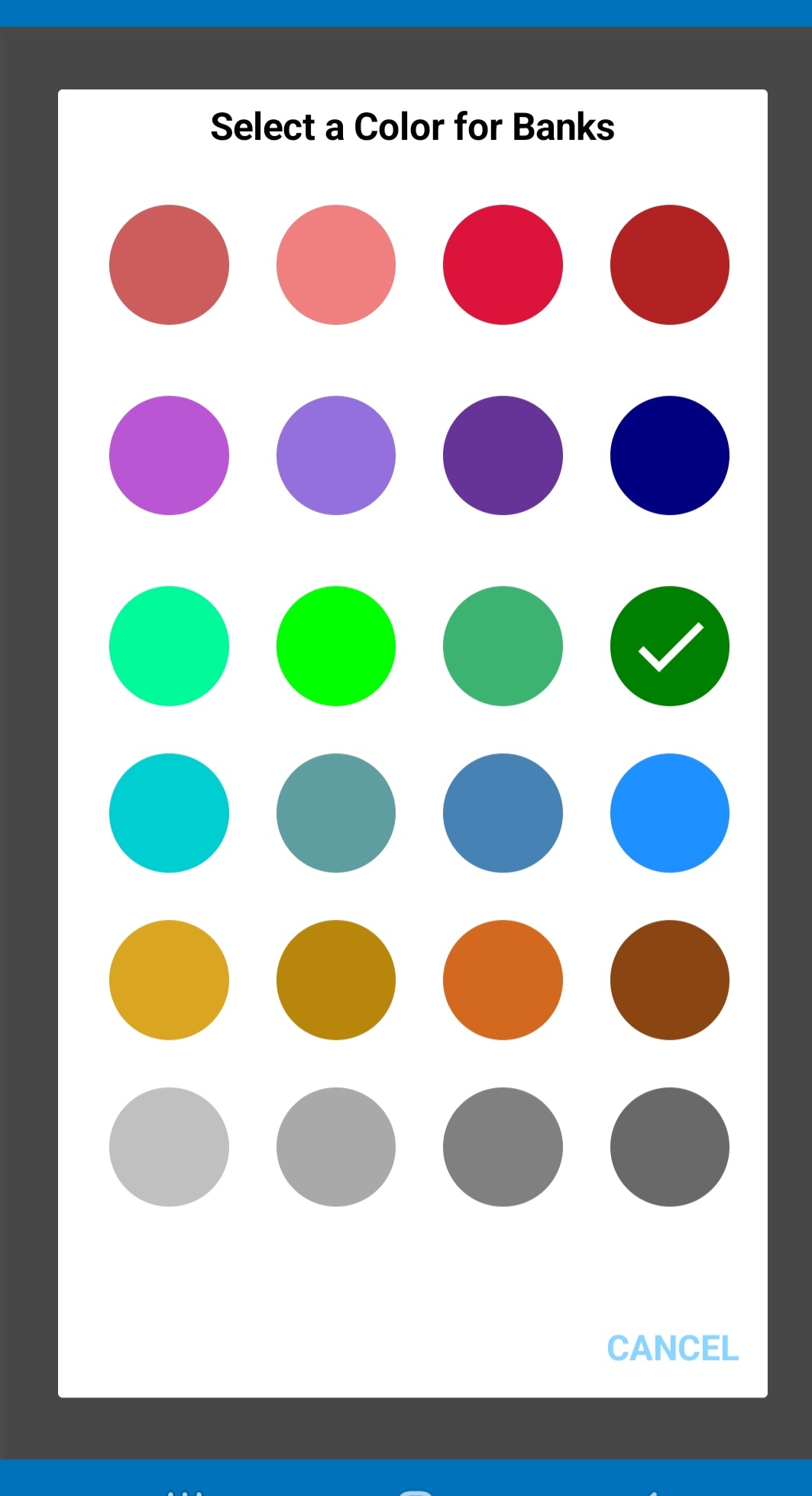Pick the medium sea green swatch
The height and width of the screenshot is (1496, 812).
[x=503, y=646]
